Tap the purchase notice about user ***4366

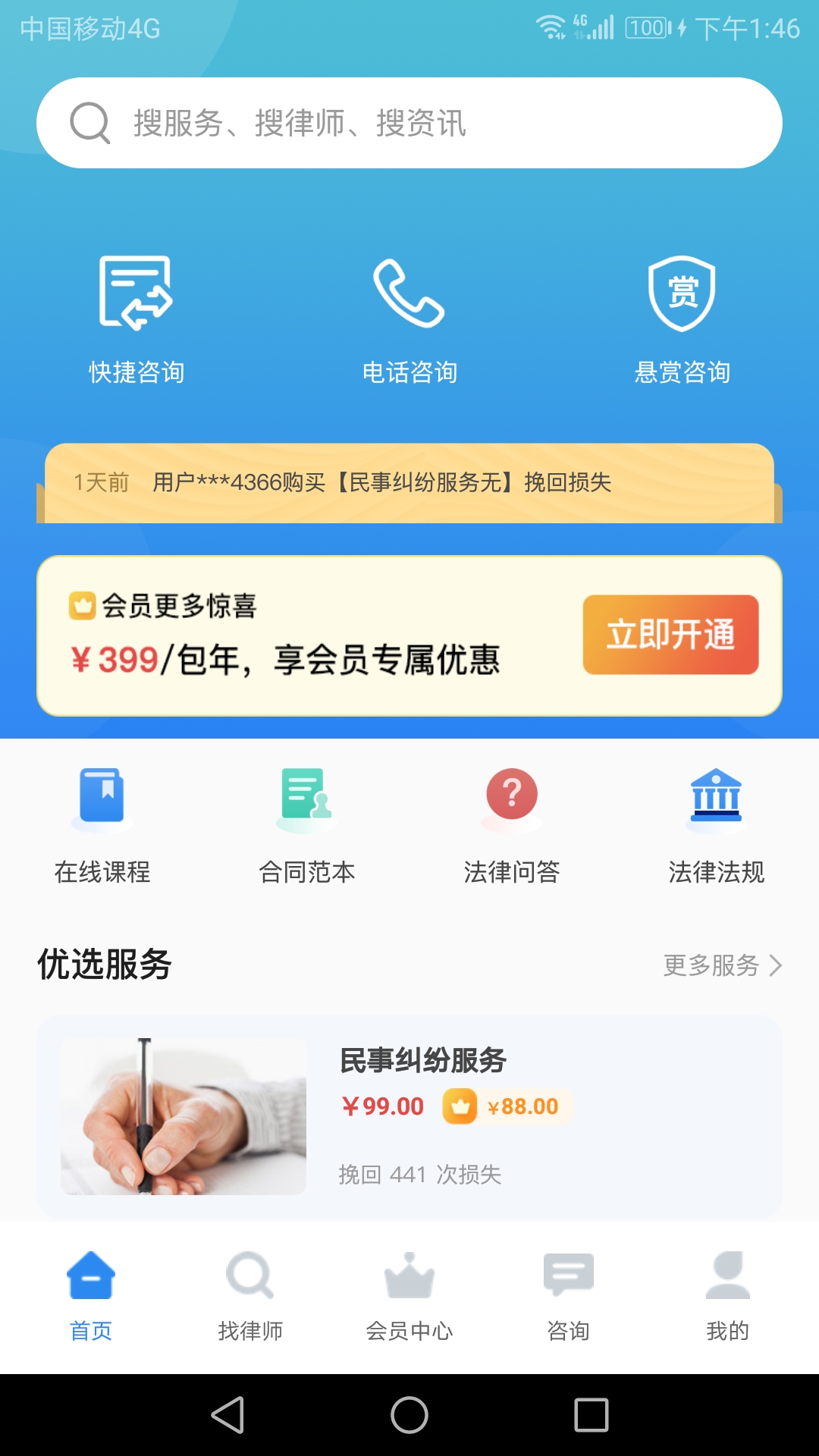pos(409,482)
